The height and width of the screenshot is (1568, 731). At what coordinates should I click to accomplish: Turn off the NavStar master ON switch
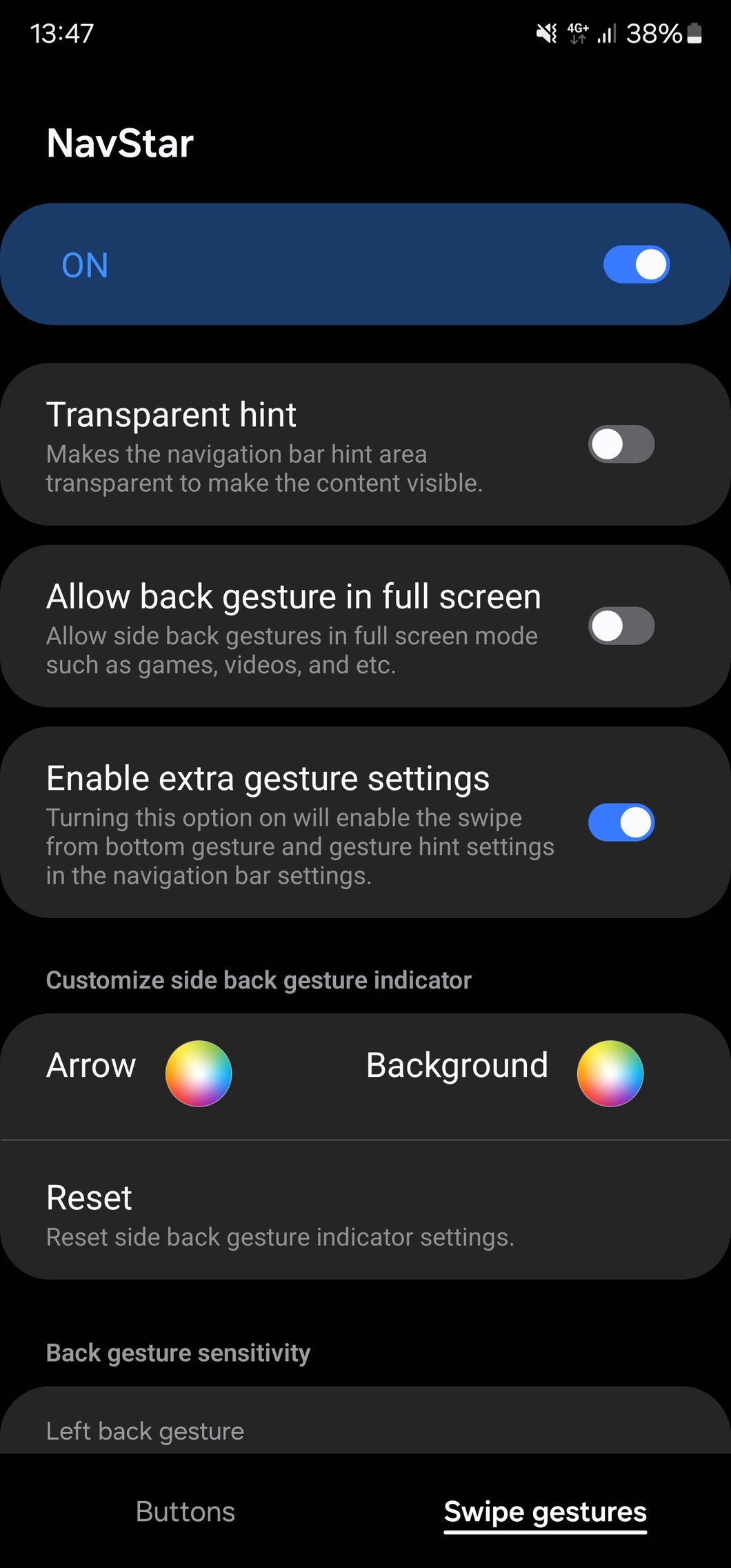(x=636, y=265)
